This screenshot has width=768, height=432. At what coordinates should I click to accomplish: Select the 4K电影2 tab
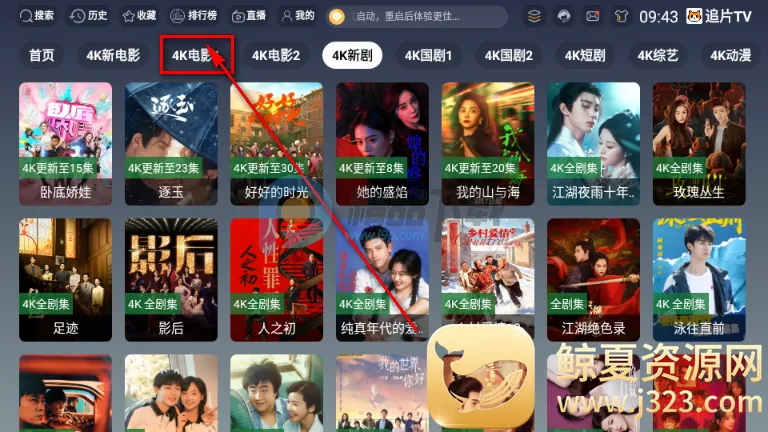point(276,55)
